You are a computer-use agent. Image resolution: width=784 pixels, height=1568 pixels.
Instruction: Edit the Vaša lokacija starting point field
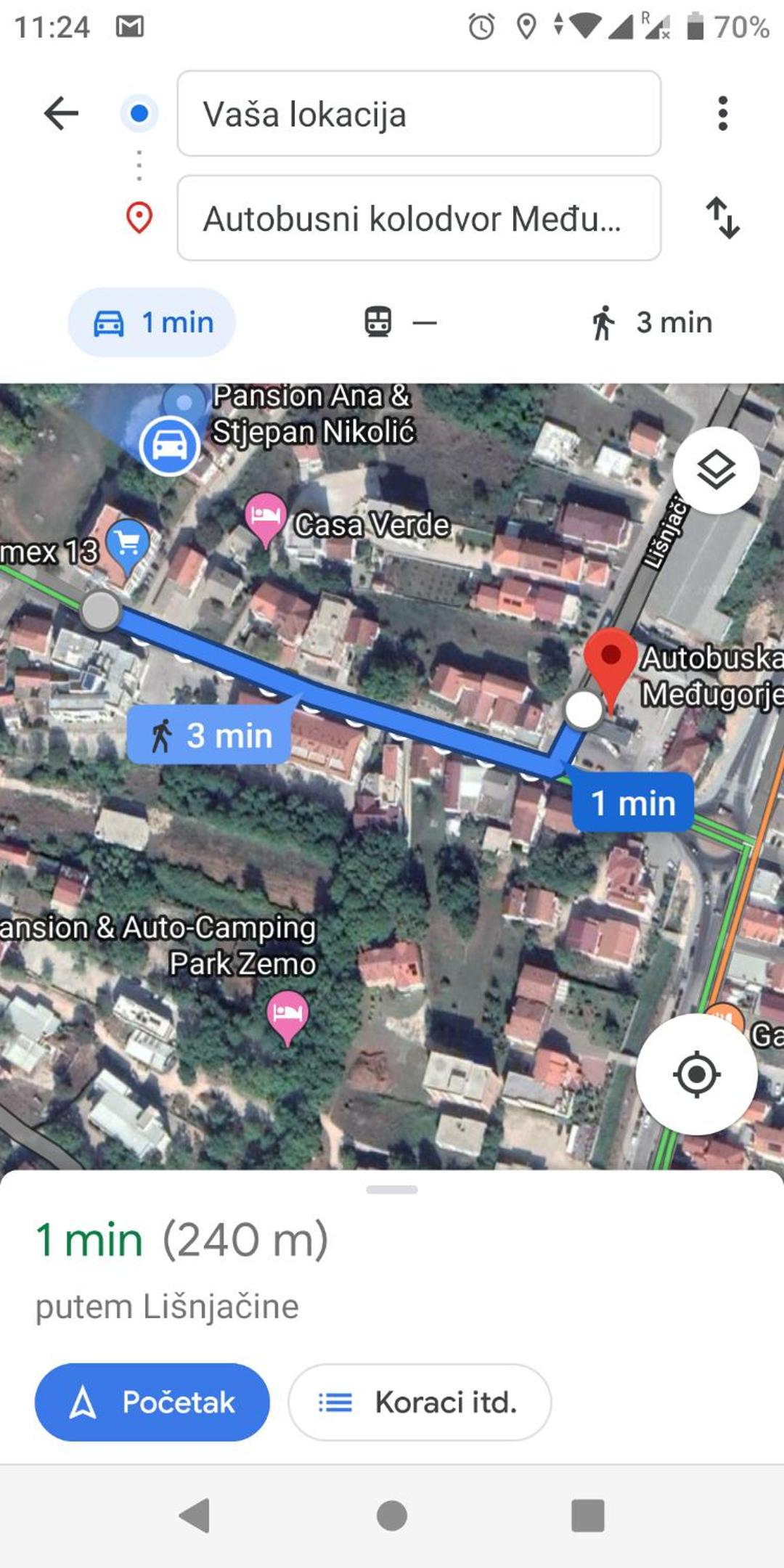tap(419, 113)
